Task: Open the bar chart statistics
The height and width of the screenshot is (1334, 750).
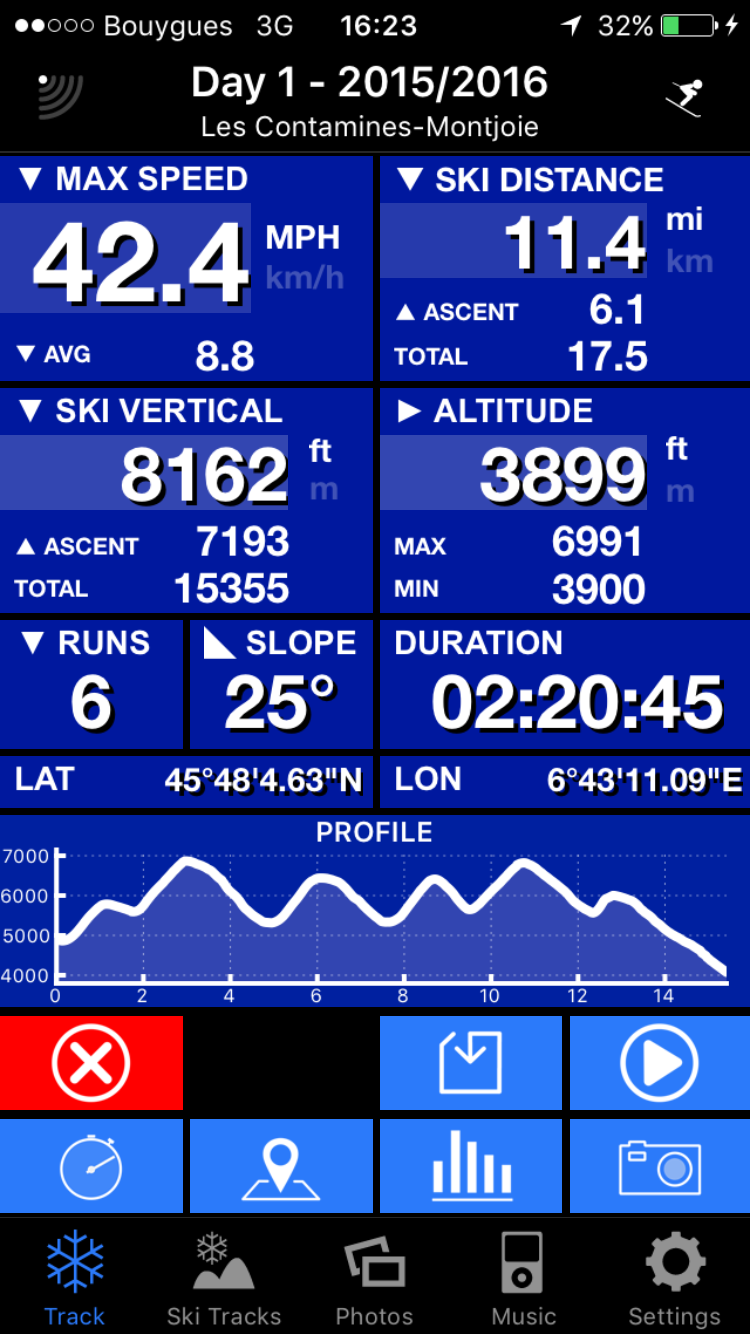Action: [x=471, y=1166]
